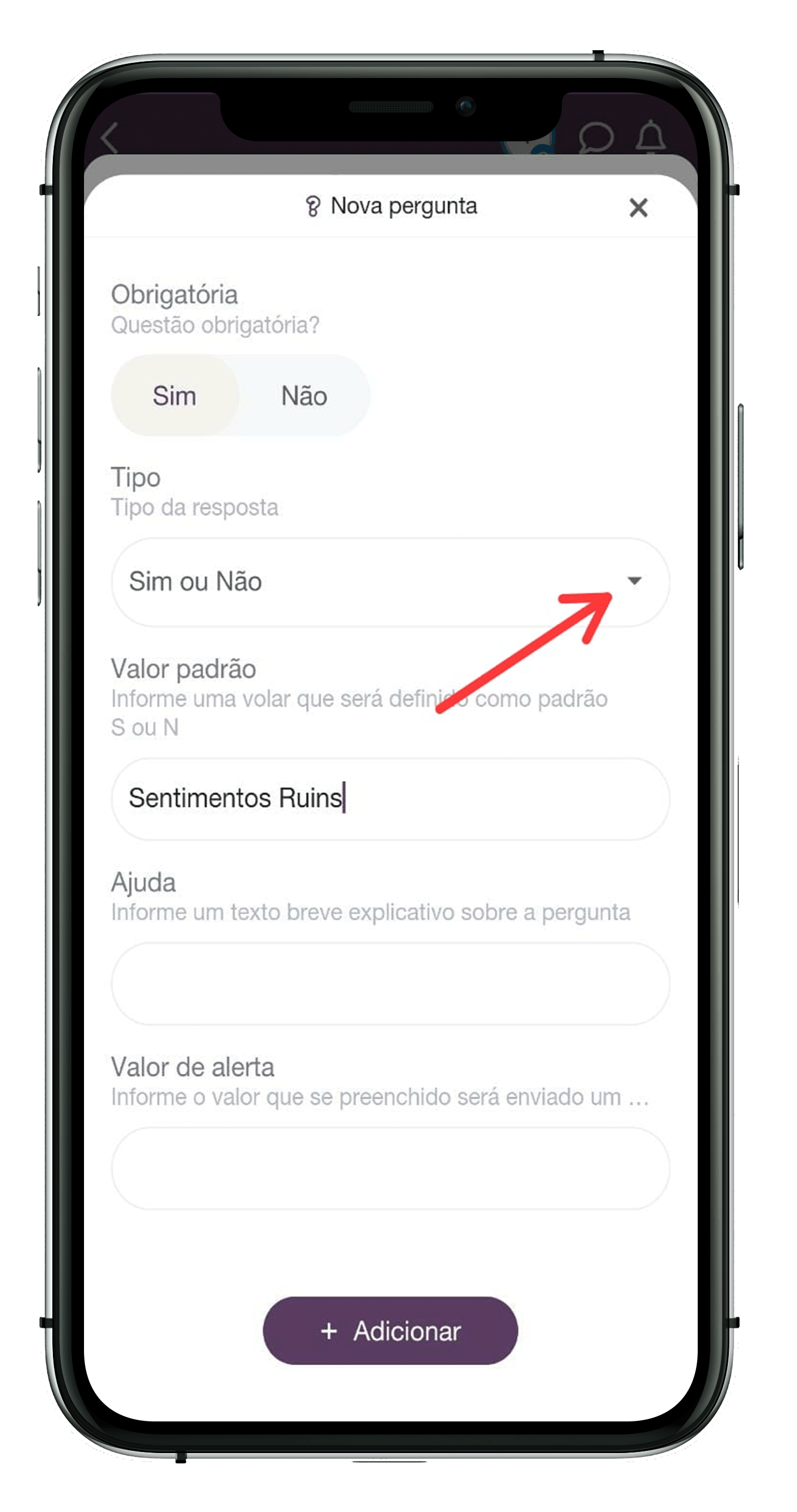Viewport: 797px width, 1512px height.
Task: Select Sim for Obrigatória
Action: pyautogui.click(x=175, y=396)
